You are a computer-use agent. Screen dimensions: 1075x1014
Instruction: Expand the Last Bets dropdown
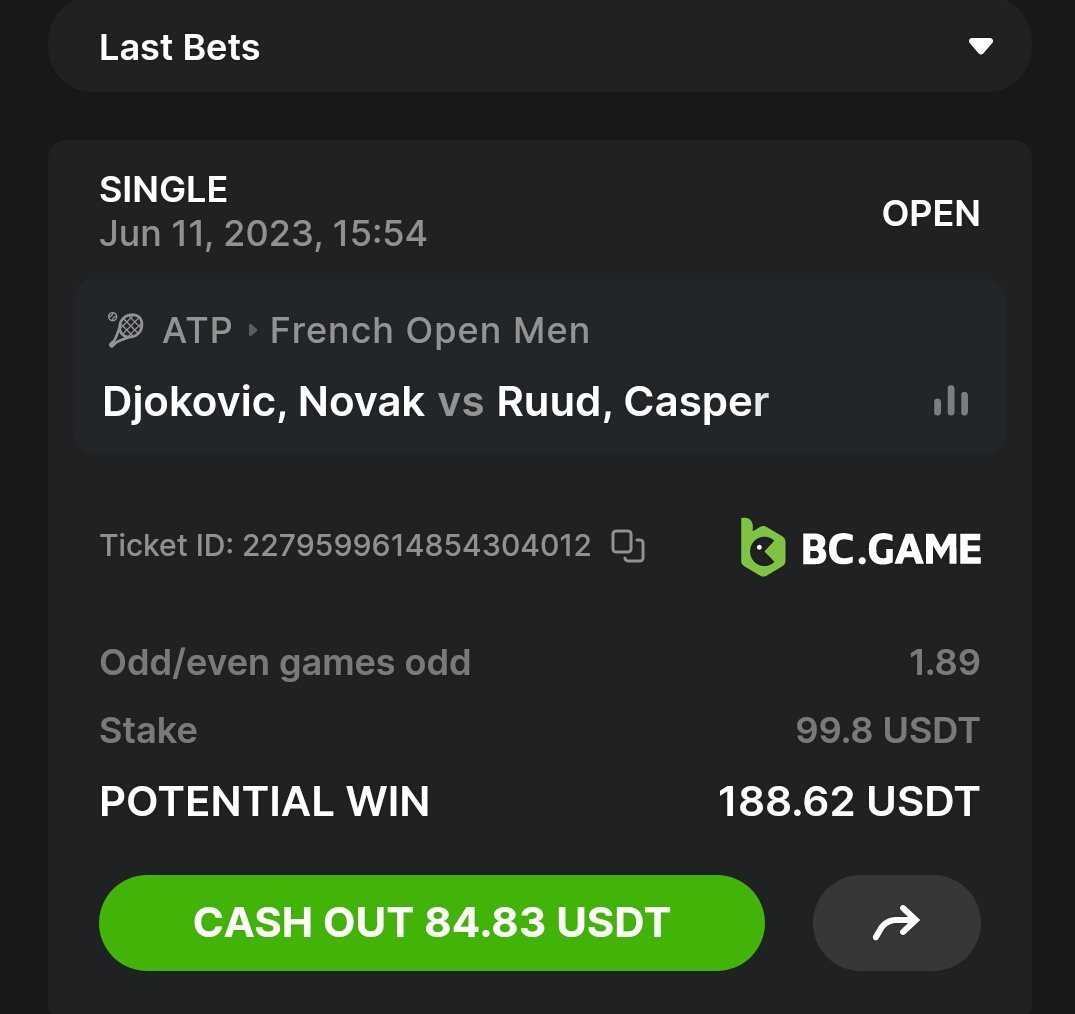tap(980, 47)
